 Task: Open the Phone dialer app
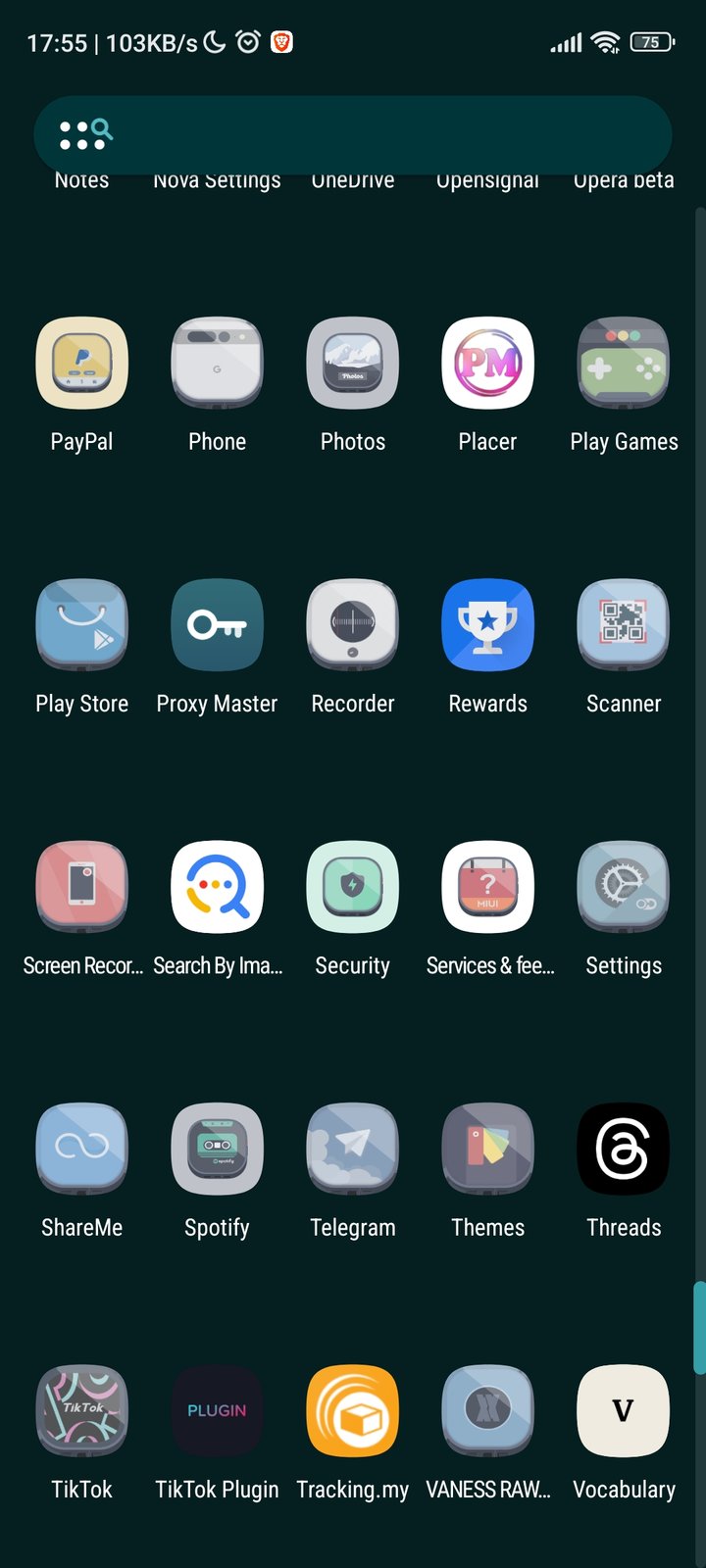217,364
